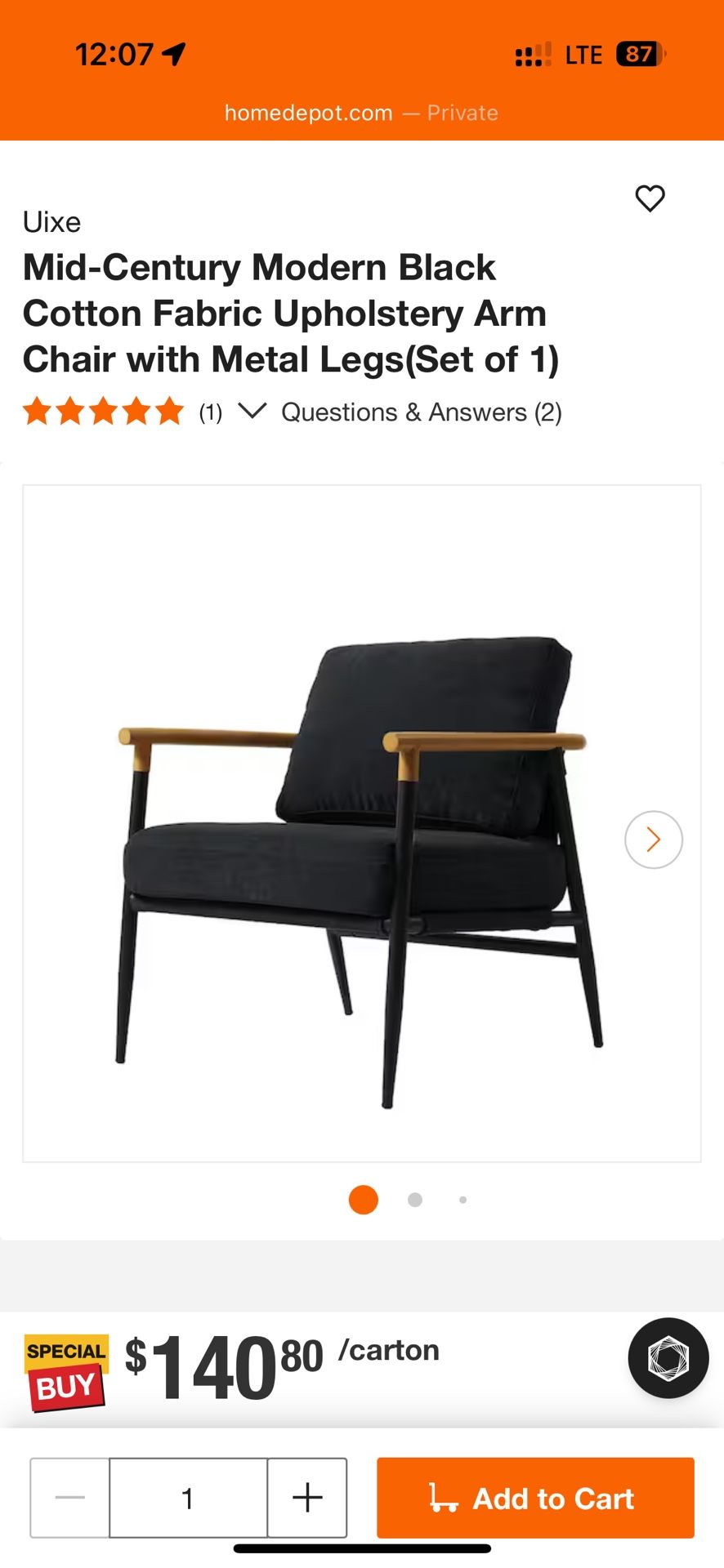Tap the cellular signal icon in status bar
The image size is (724, 1568).
point(533,54)
